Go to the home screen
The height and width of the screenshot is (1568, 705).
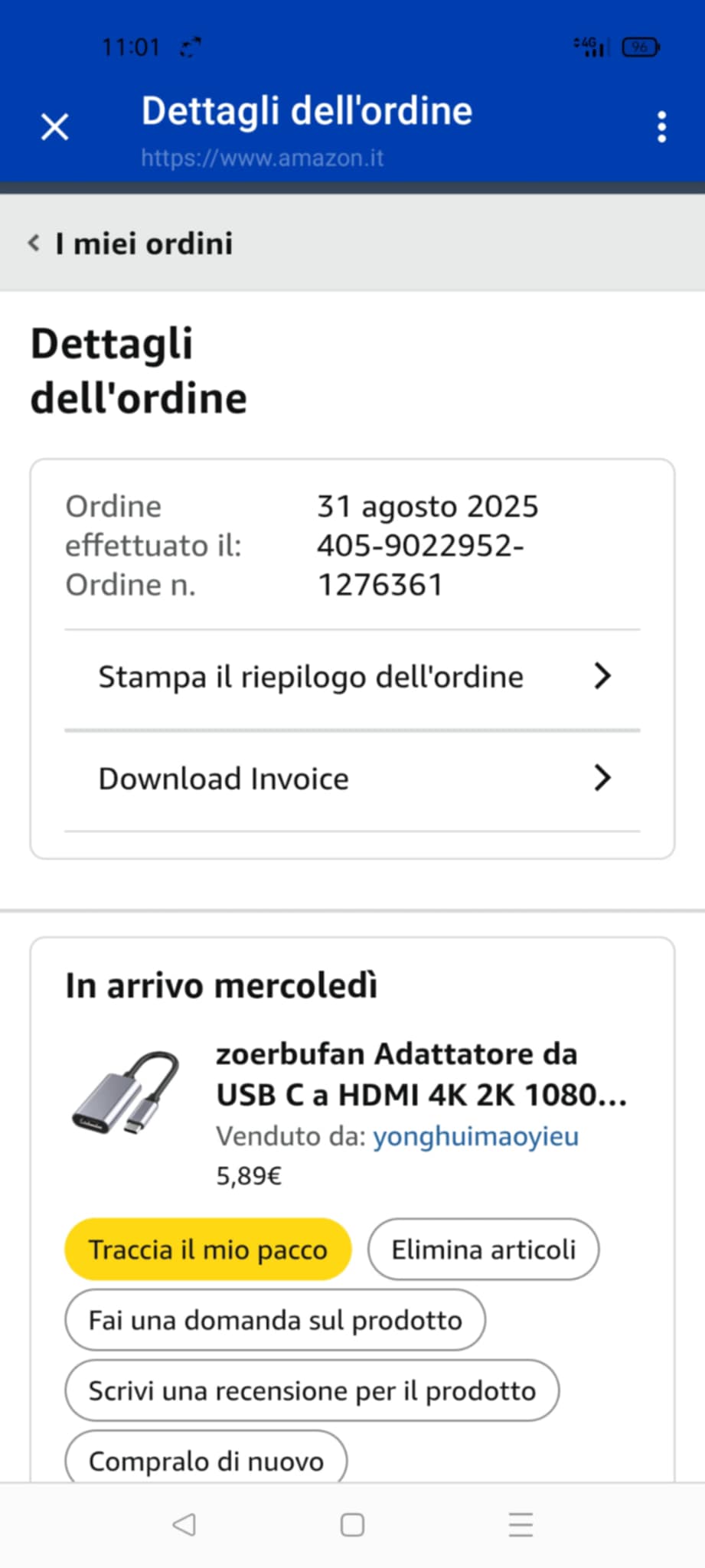coord(352,1524)
